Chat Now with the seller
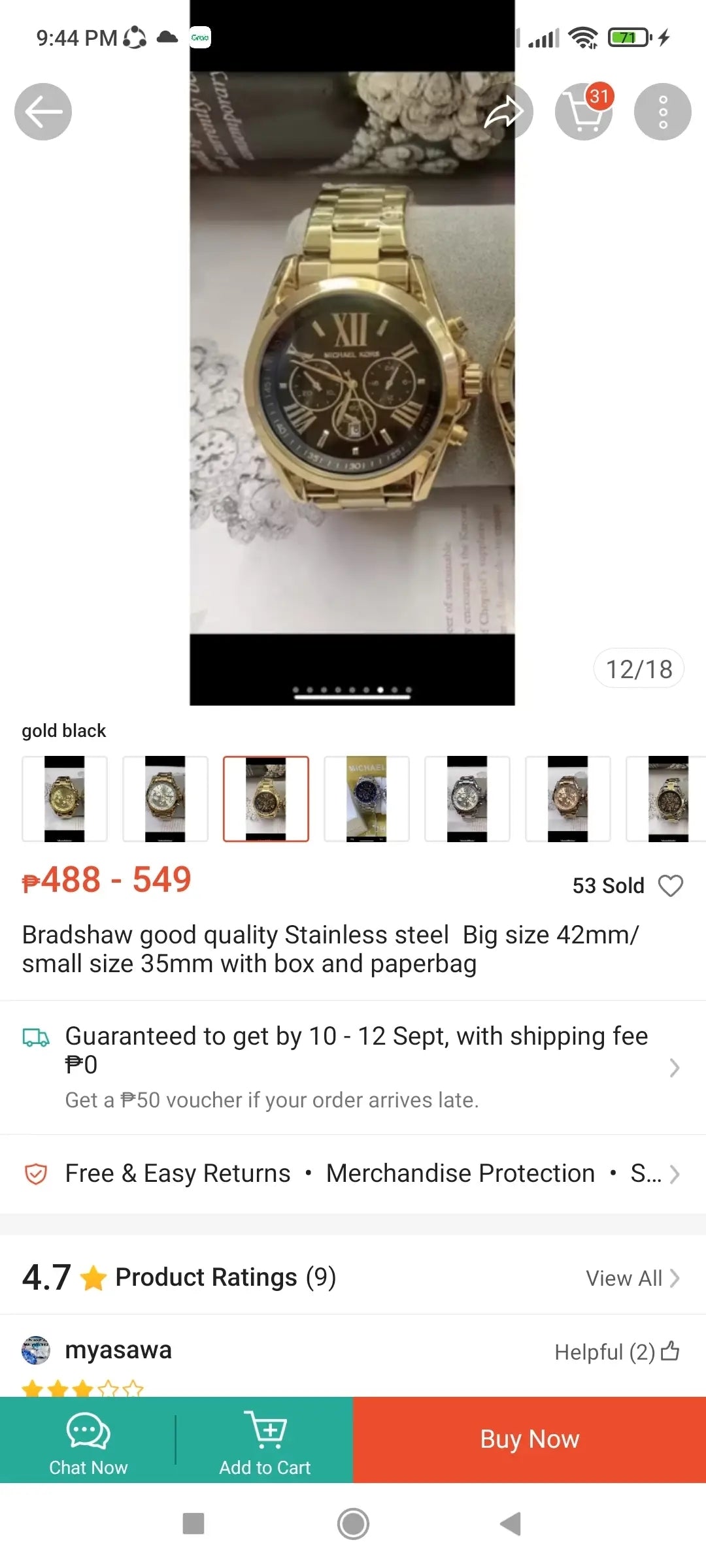706x1568 pixels. pos(88,1440)
